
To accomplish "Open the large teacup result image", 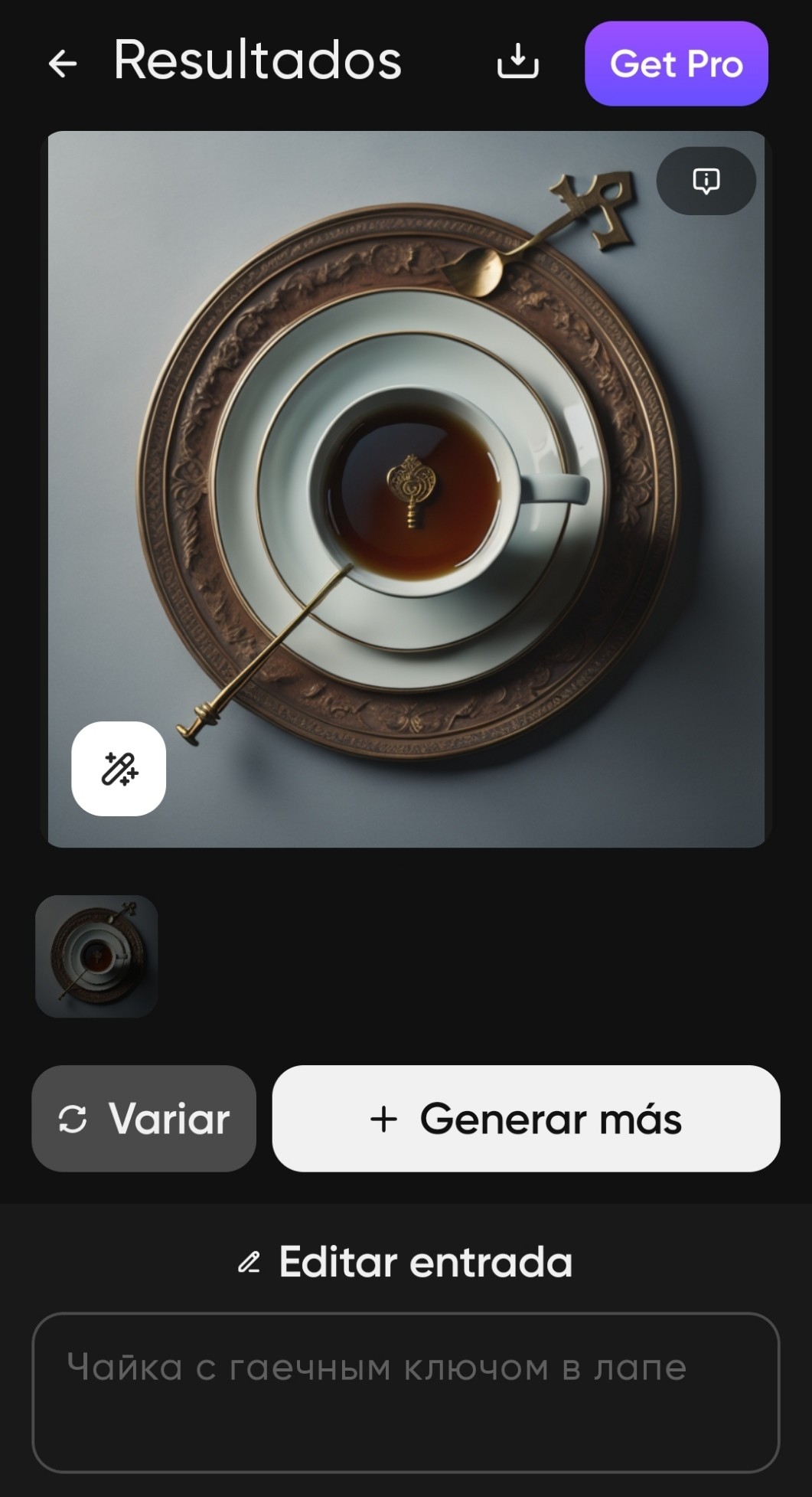I will [406, 489].
